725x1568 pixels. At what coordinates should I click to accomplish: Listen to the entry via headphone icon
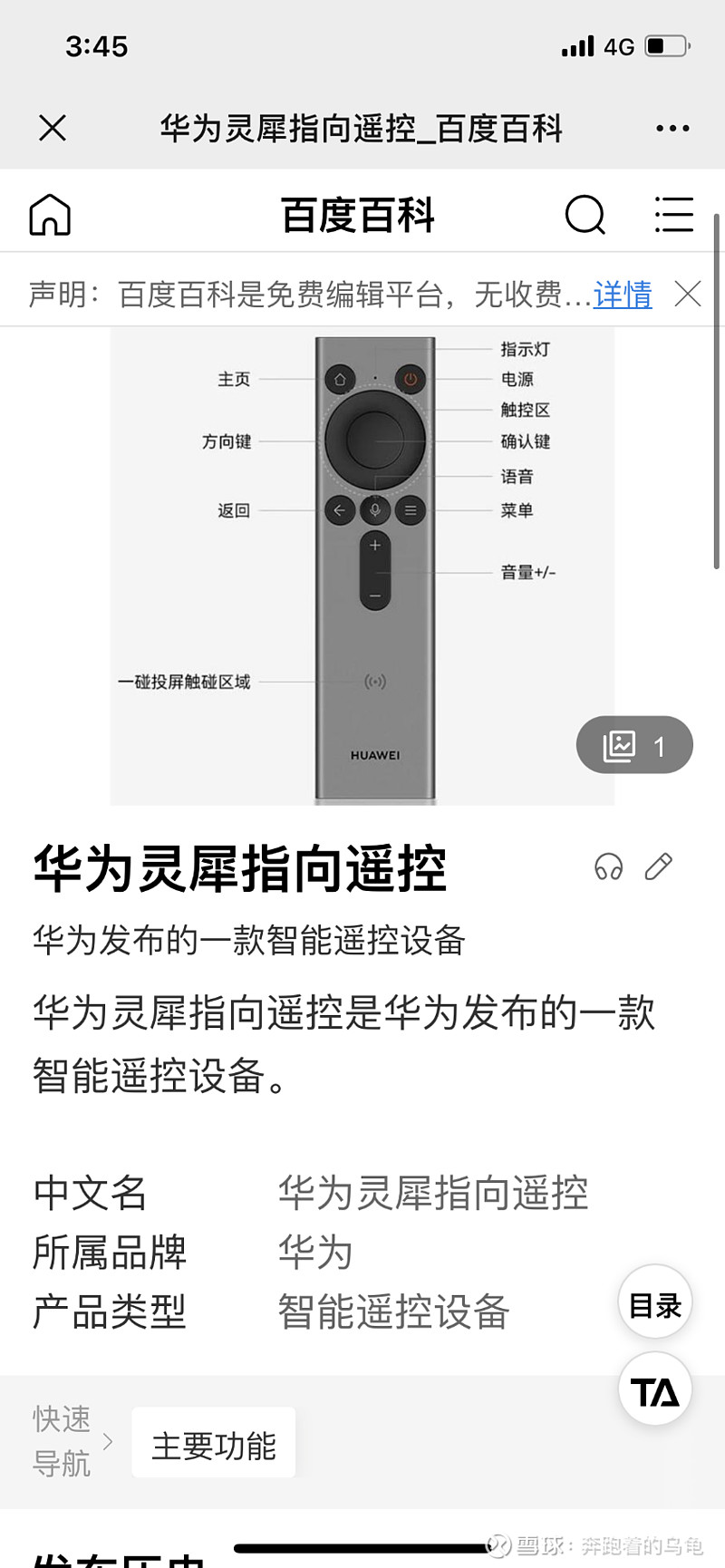click(609, 867)
